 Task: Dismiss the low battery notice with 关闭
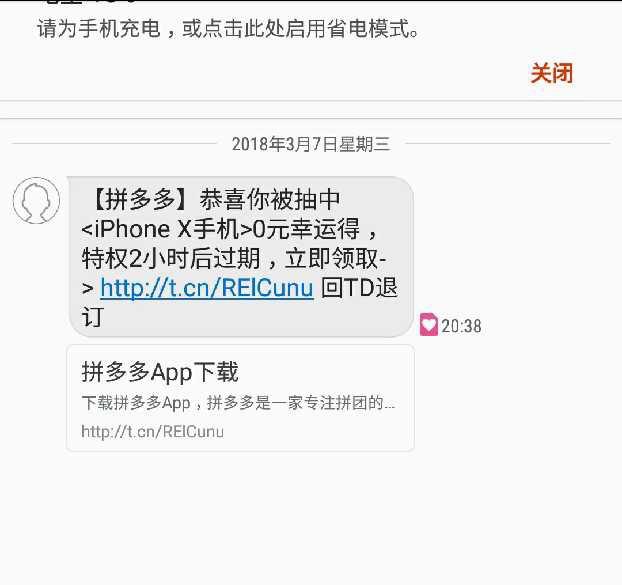coord(551,73)
